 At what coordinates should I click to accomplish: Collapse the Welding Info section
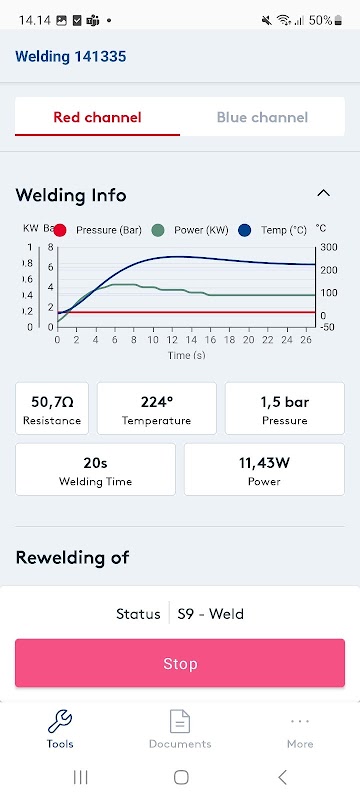(x=323, y=193)
